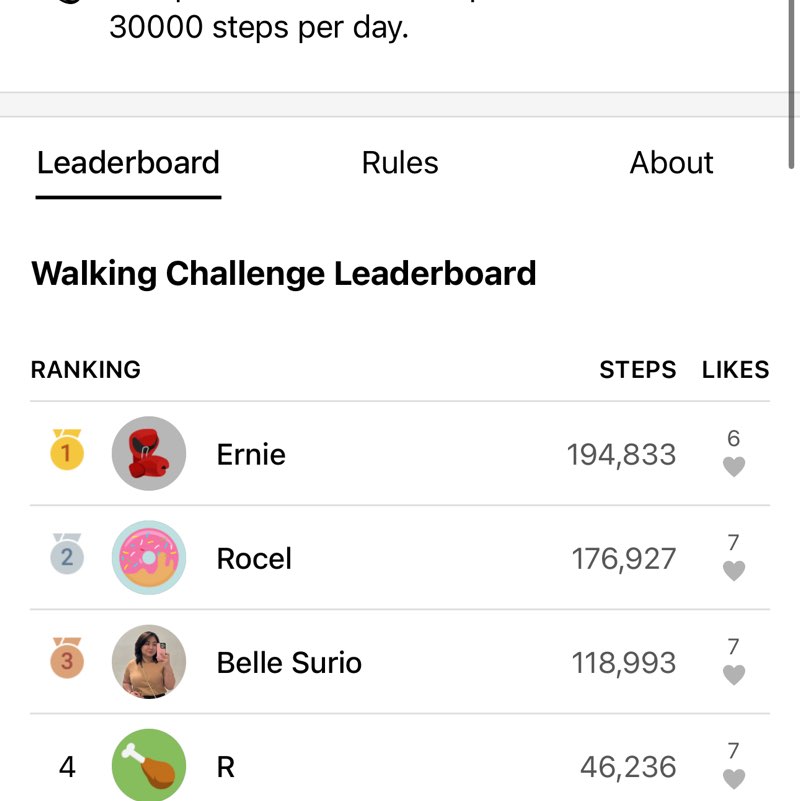The height and width of the screenshot is (801, 800).
Task: Open the About tab
Action: tap(672, 162)
